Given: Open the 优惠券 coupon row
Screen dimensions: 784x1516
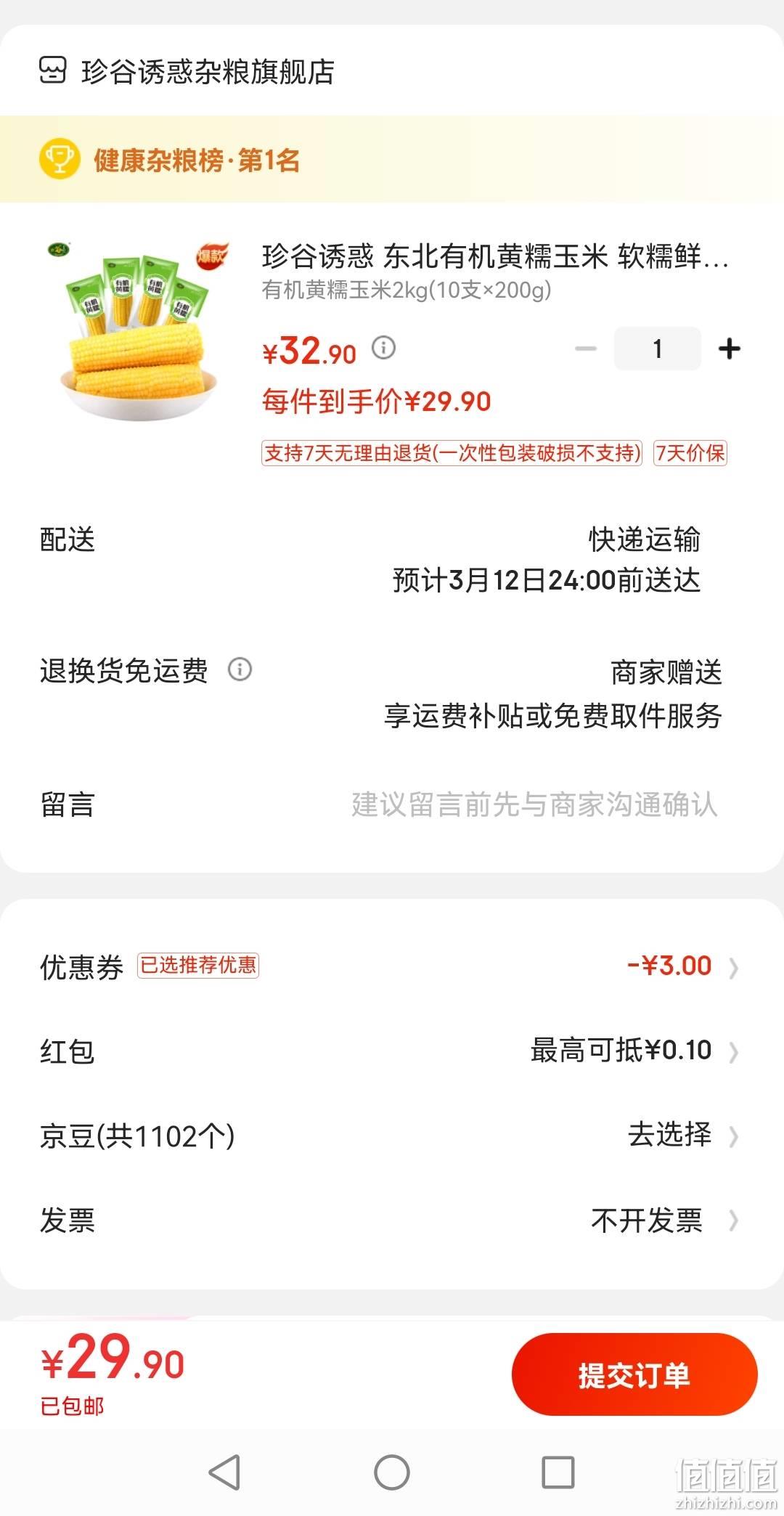Looking at the screenshot, I should click(392, 966).
